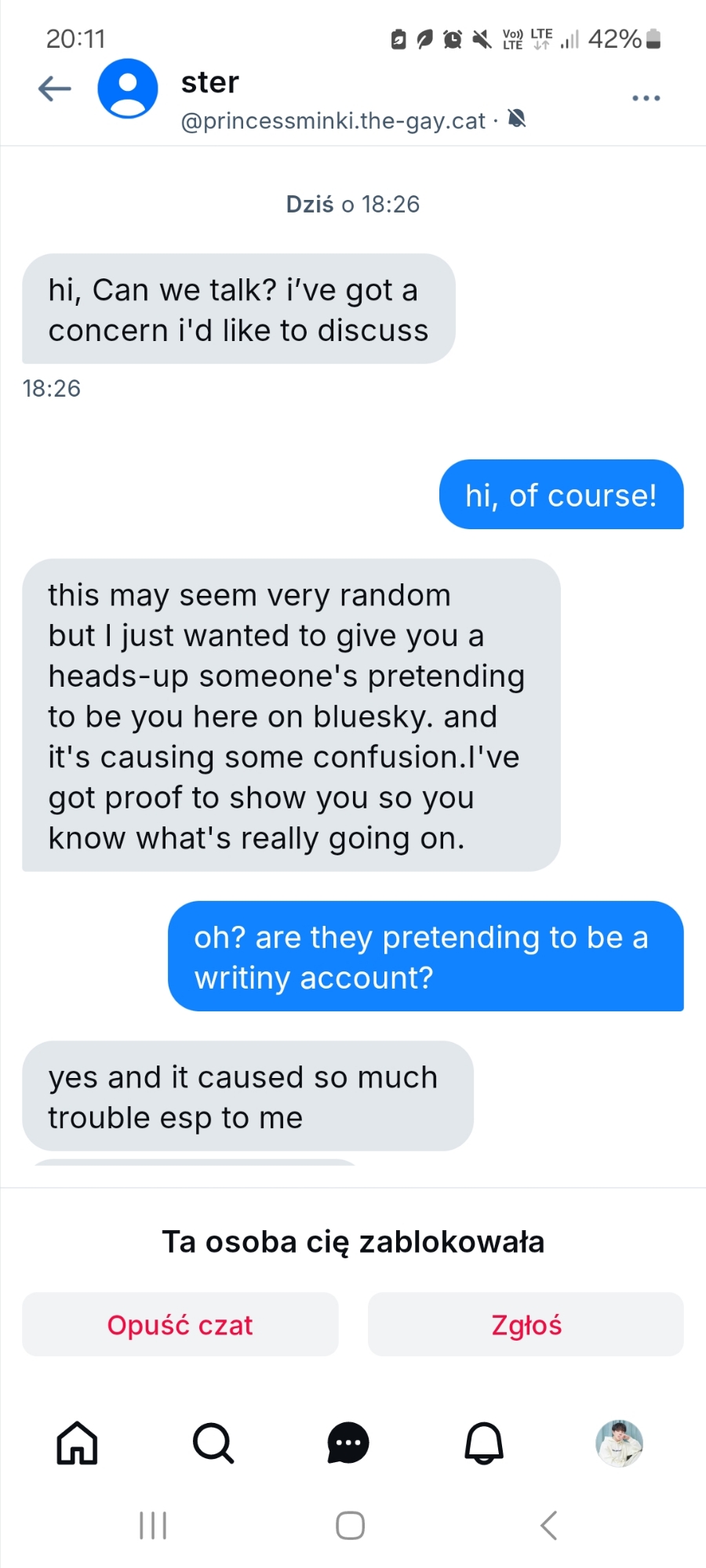Open ster's profile avatar
Image resolution: width=706 pixels, height=1568 pixels.
point(127,89)
